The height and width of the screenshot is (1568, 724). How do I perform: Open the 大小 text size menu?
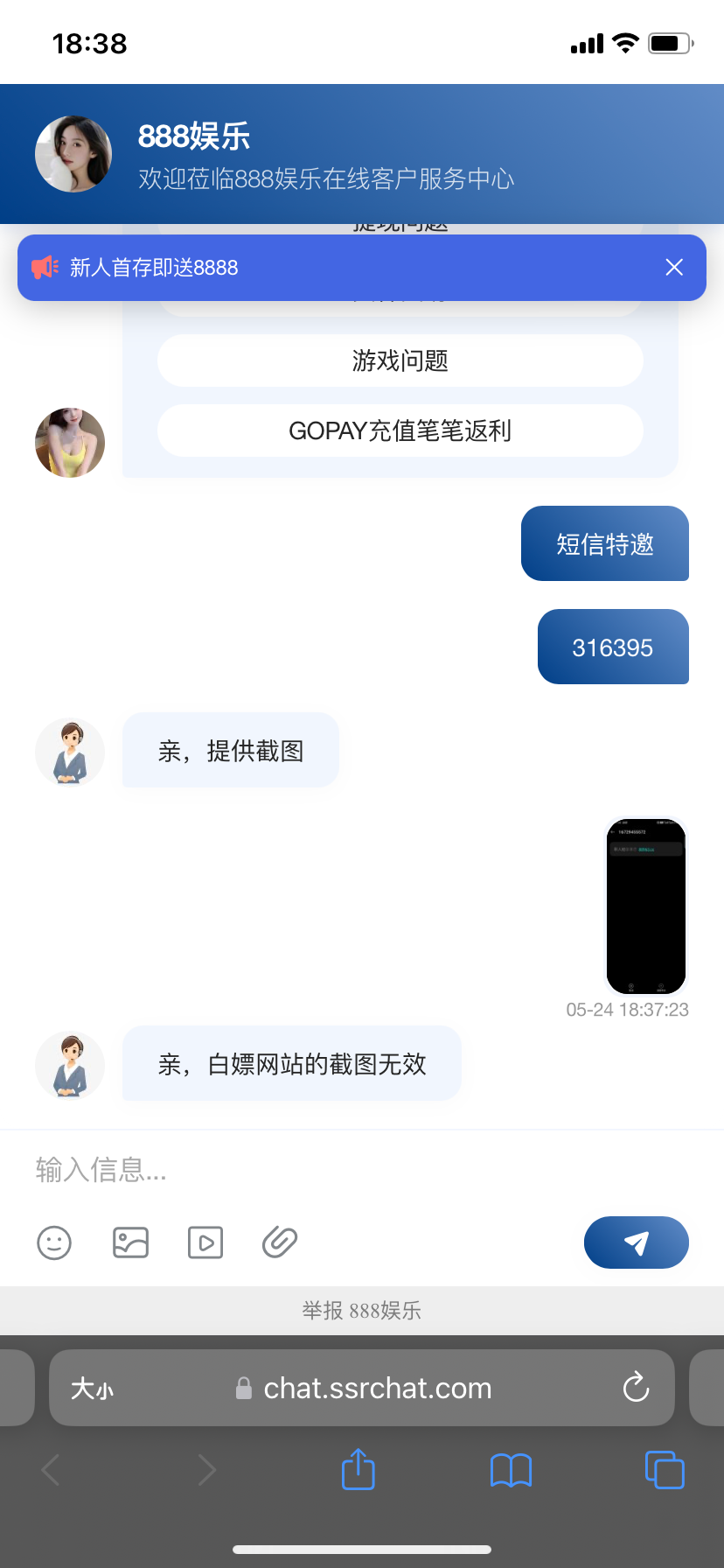[92, 1389]
